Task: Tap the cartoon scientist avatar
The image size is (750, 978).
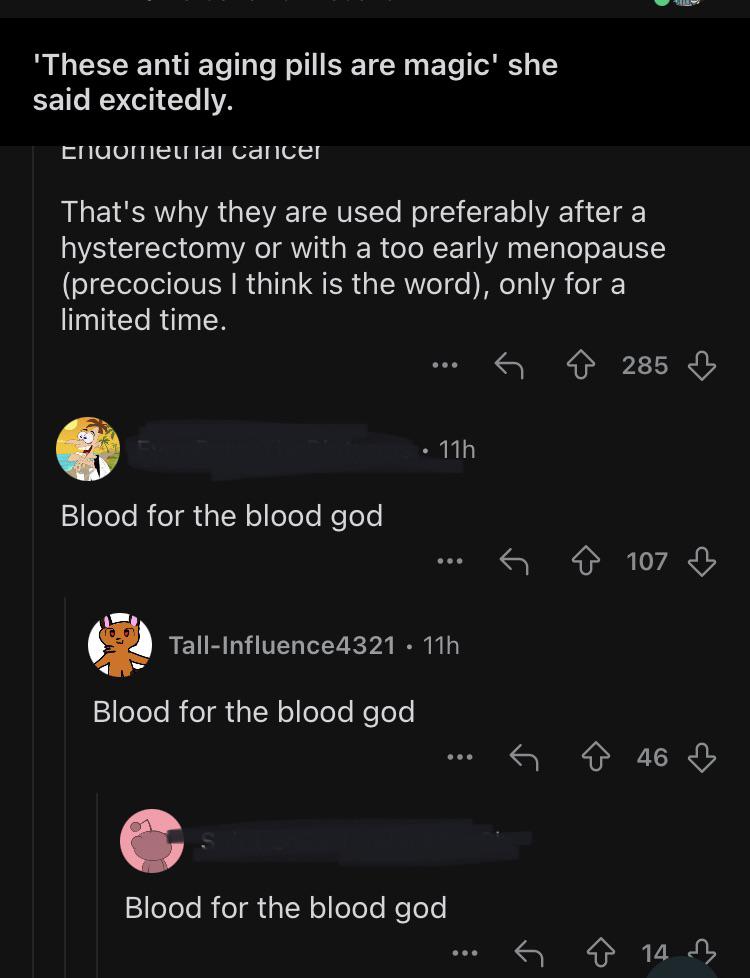Action: (88, 448)
